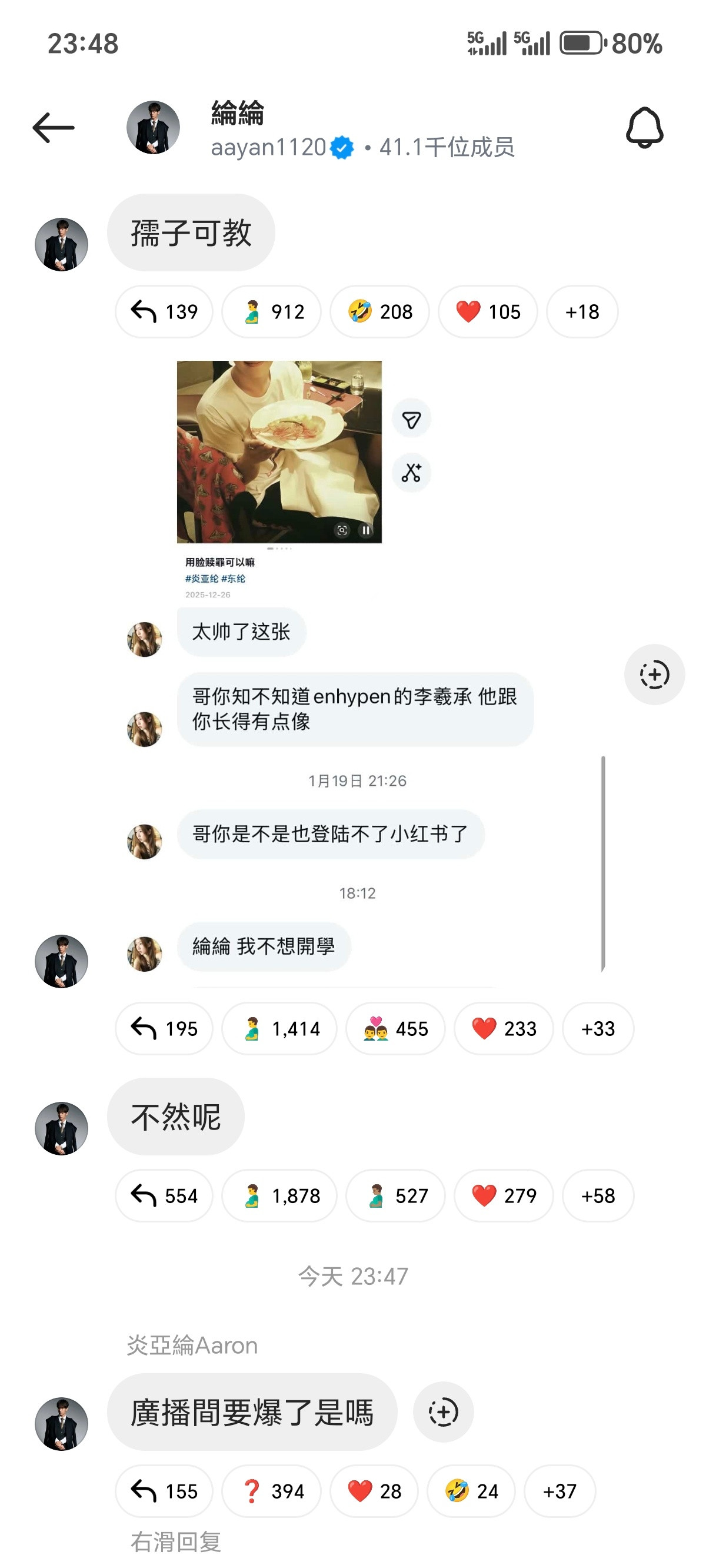Screen dimensions: 706x1568
Task: Expand the +37 extra reactions
Action: pyautogui.click(x=560, y=1491)
